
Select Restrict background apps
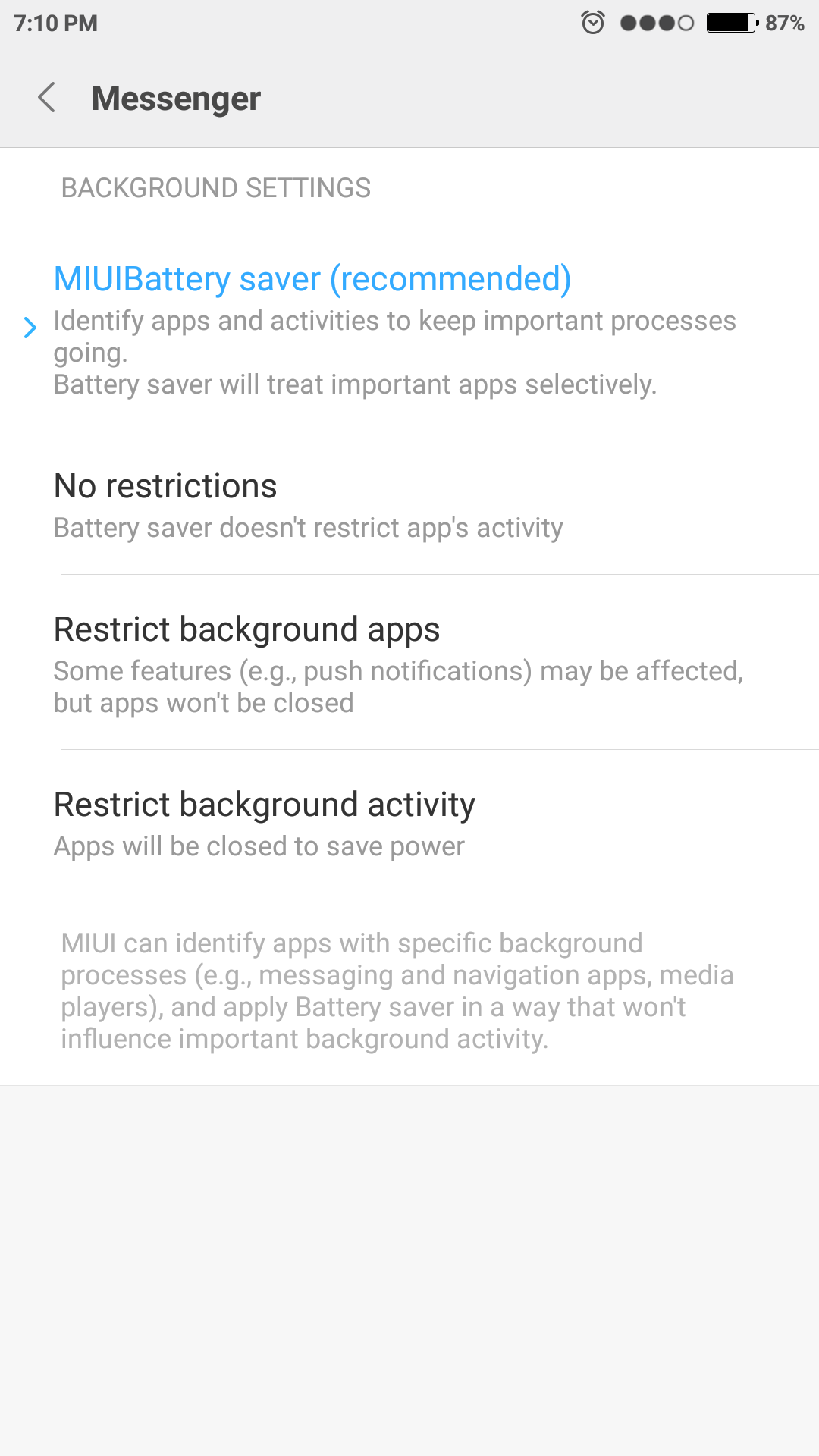coord(409,663)
